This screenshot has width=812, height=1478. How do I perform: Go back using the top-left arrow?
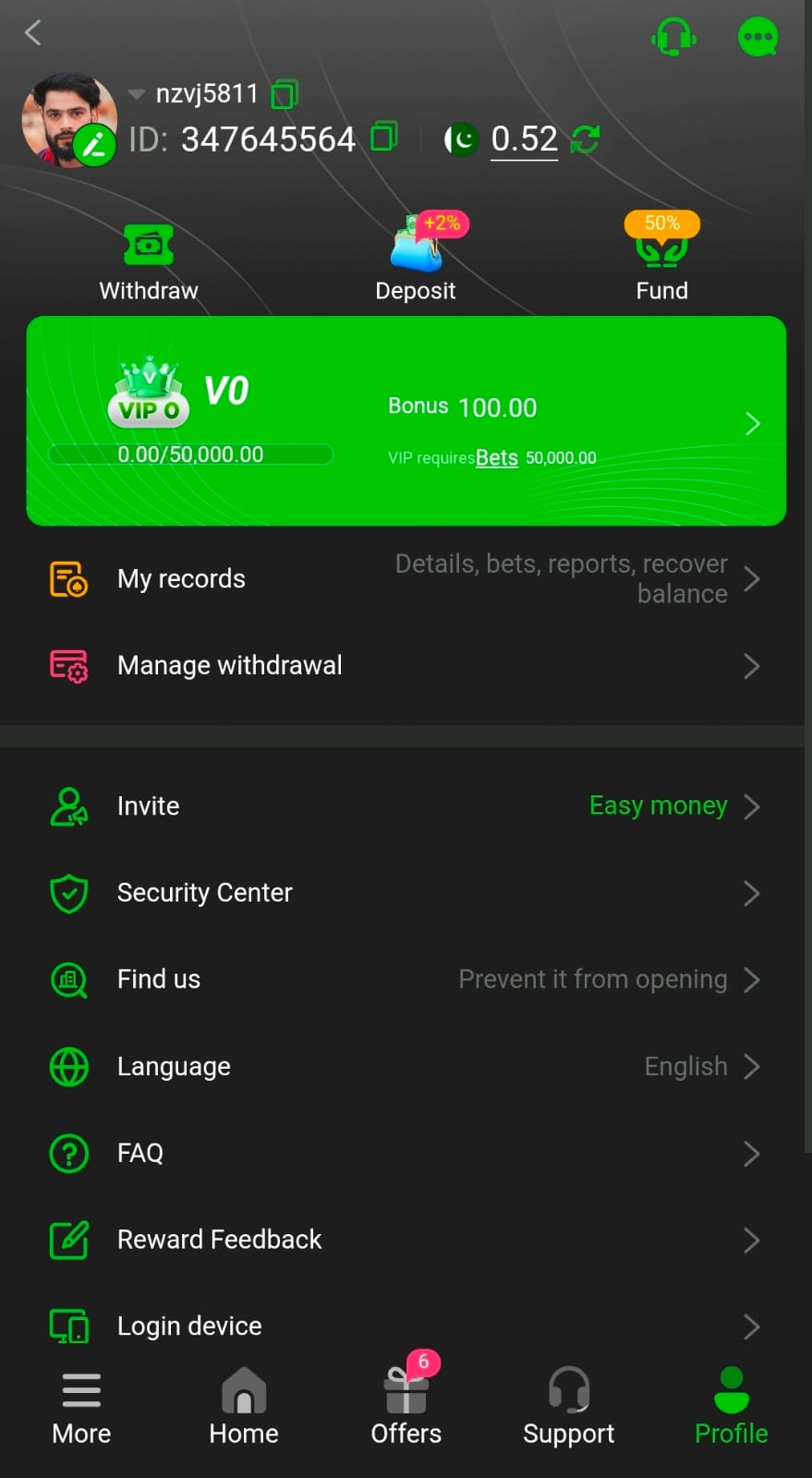tap(33, 33)
